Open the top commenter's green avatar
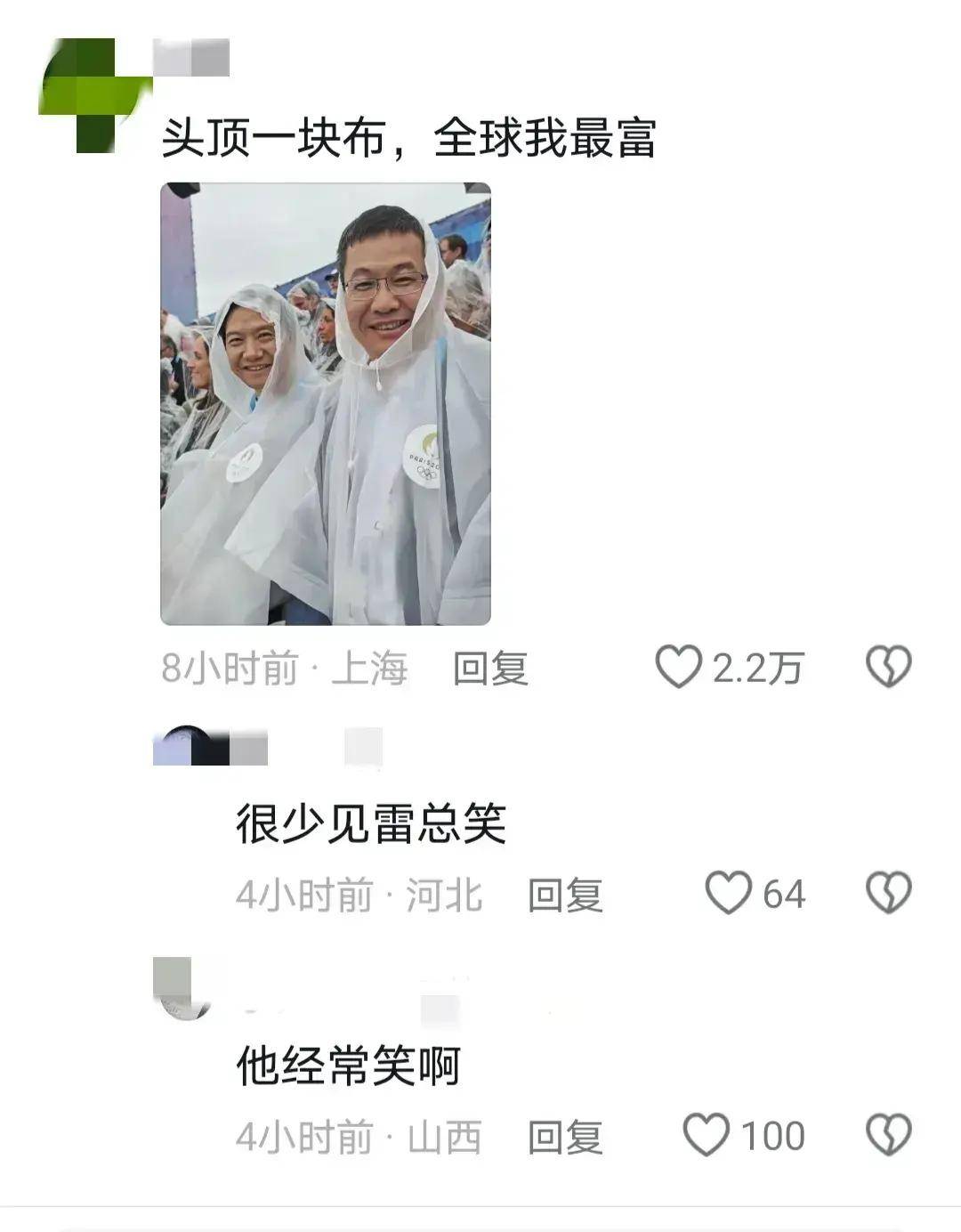 pyautogui.click(x=92, y=94)
